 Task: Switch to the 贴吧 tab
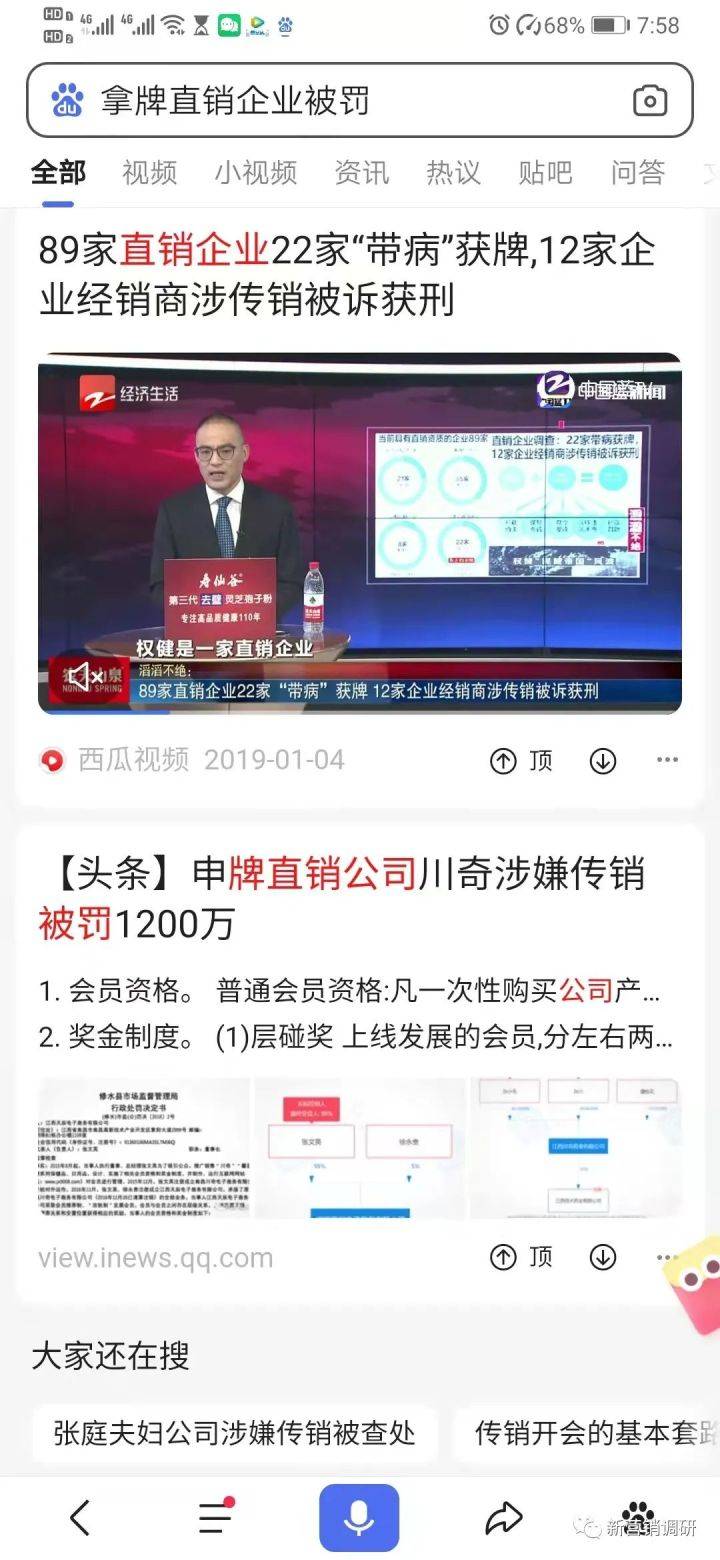point(545,172)
